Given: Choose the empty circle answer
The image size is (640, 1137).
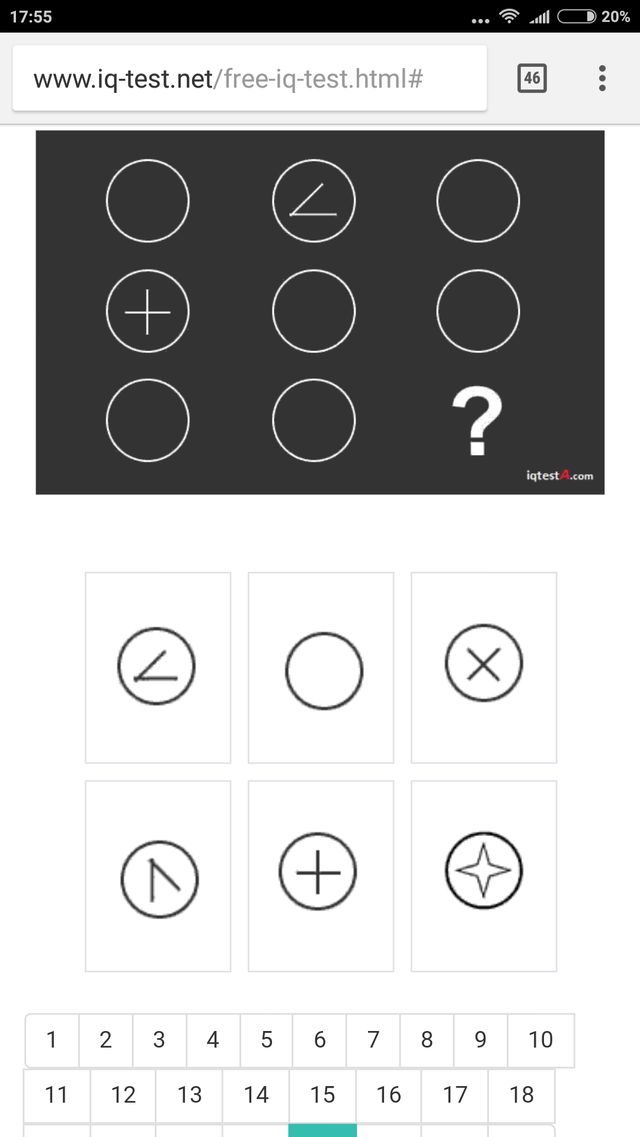Looking at the screenshot, I should point(321,667).
